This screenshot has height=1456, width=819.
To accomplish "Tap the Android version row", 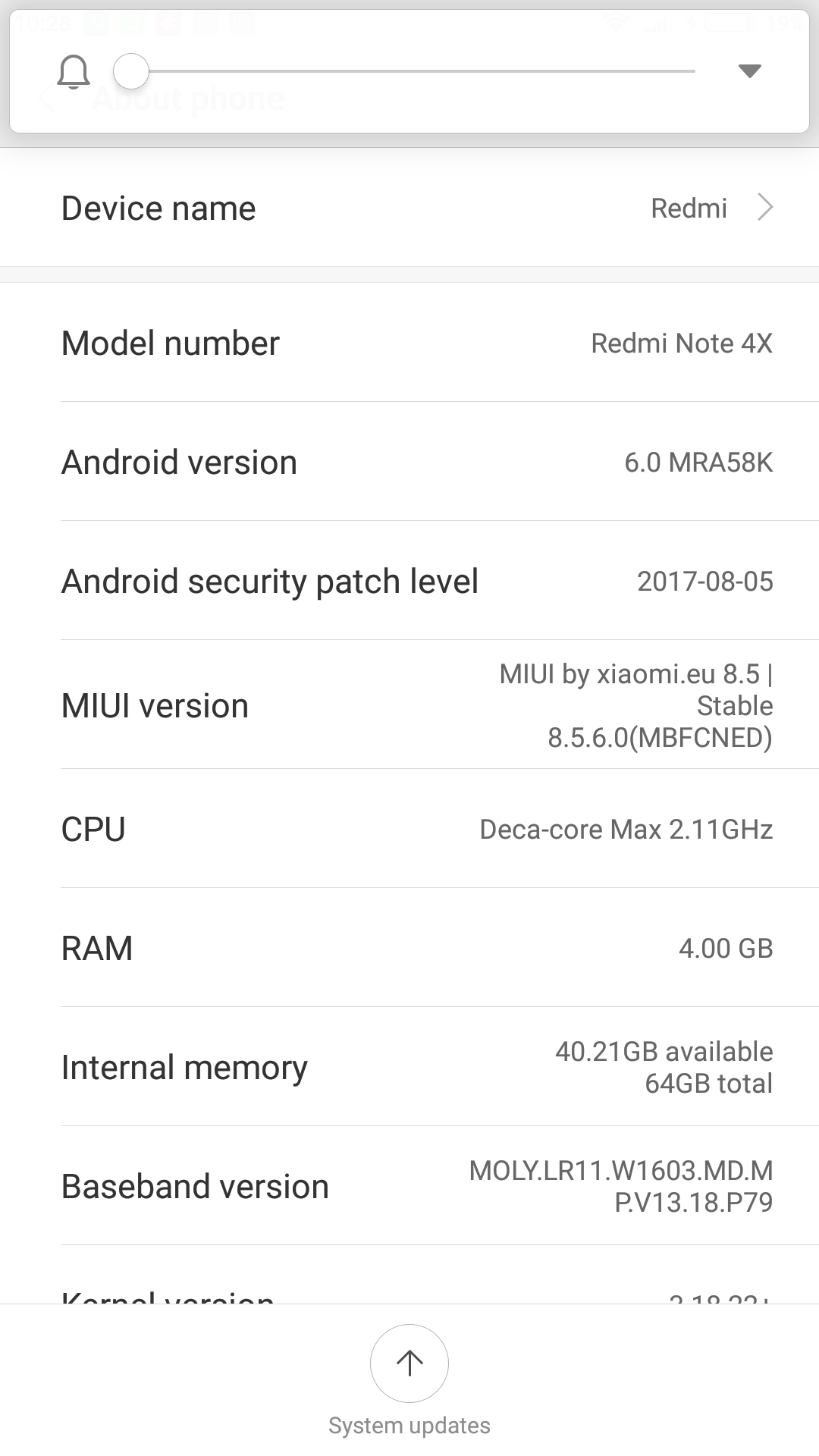I will coord(409,462).
